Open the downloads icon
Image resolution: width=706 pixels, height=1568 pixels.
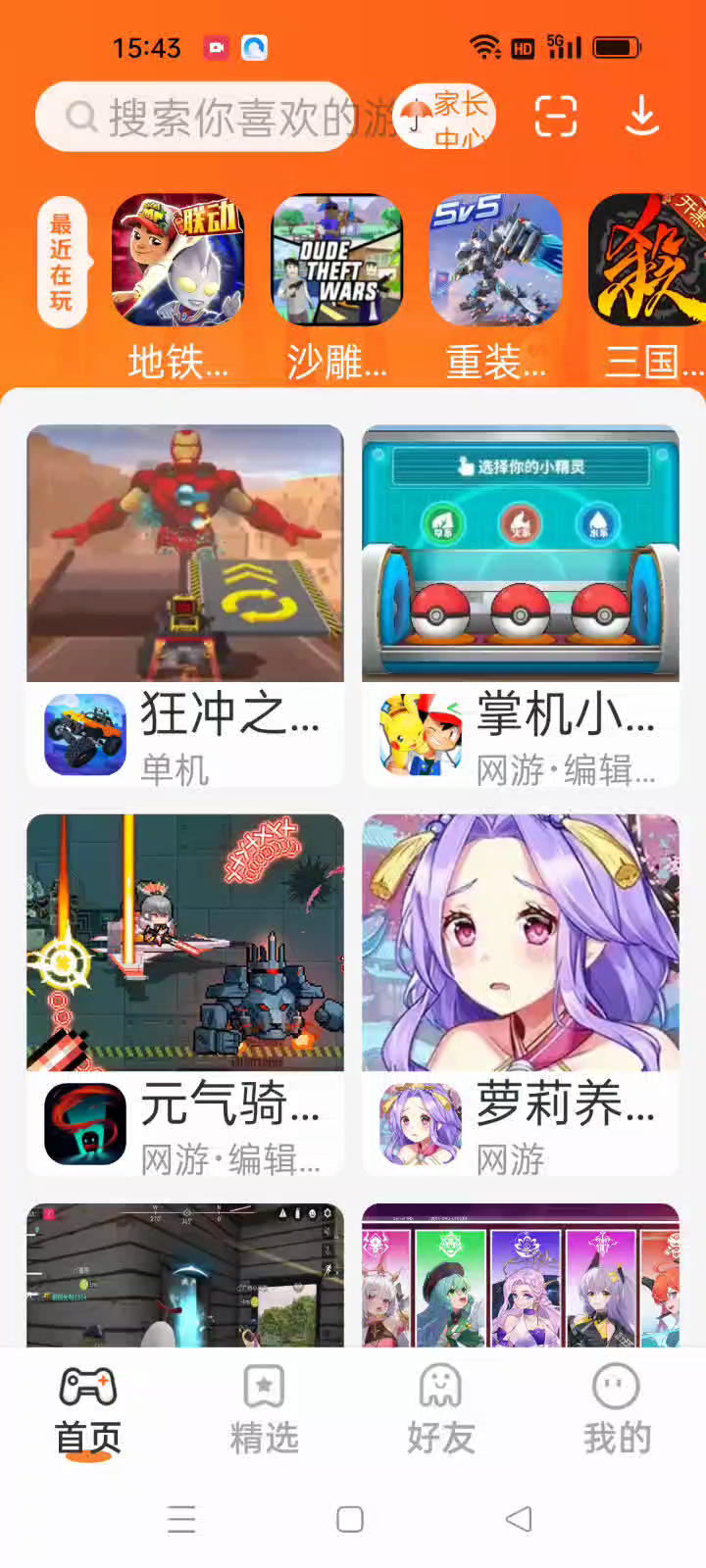tap(642, 118)
